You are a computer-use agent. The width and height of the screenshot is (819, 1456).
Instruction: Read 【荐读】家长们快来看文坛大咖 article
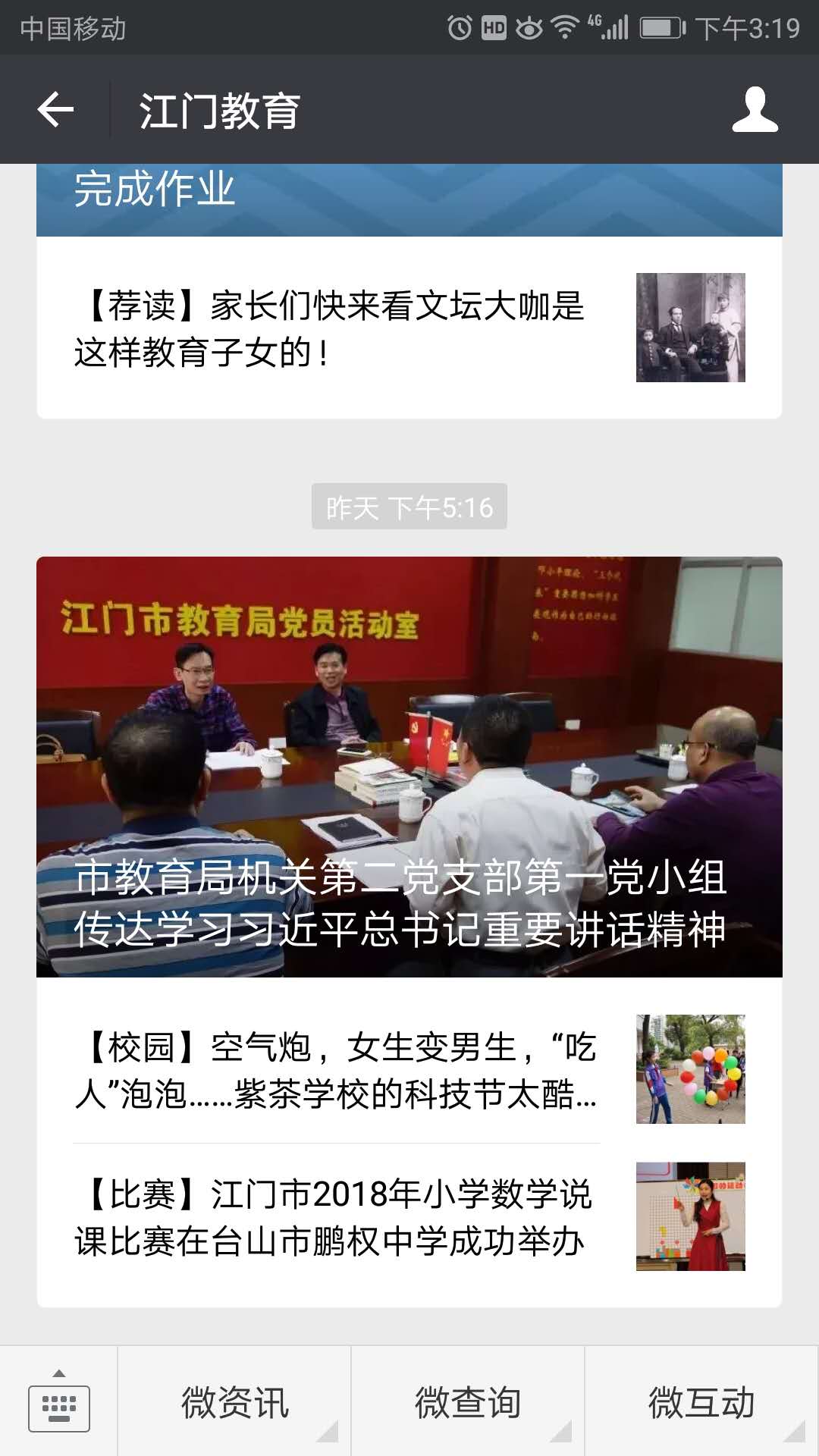[409, 328]
